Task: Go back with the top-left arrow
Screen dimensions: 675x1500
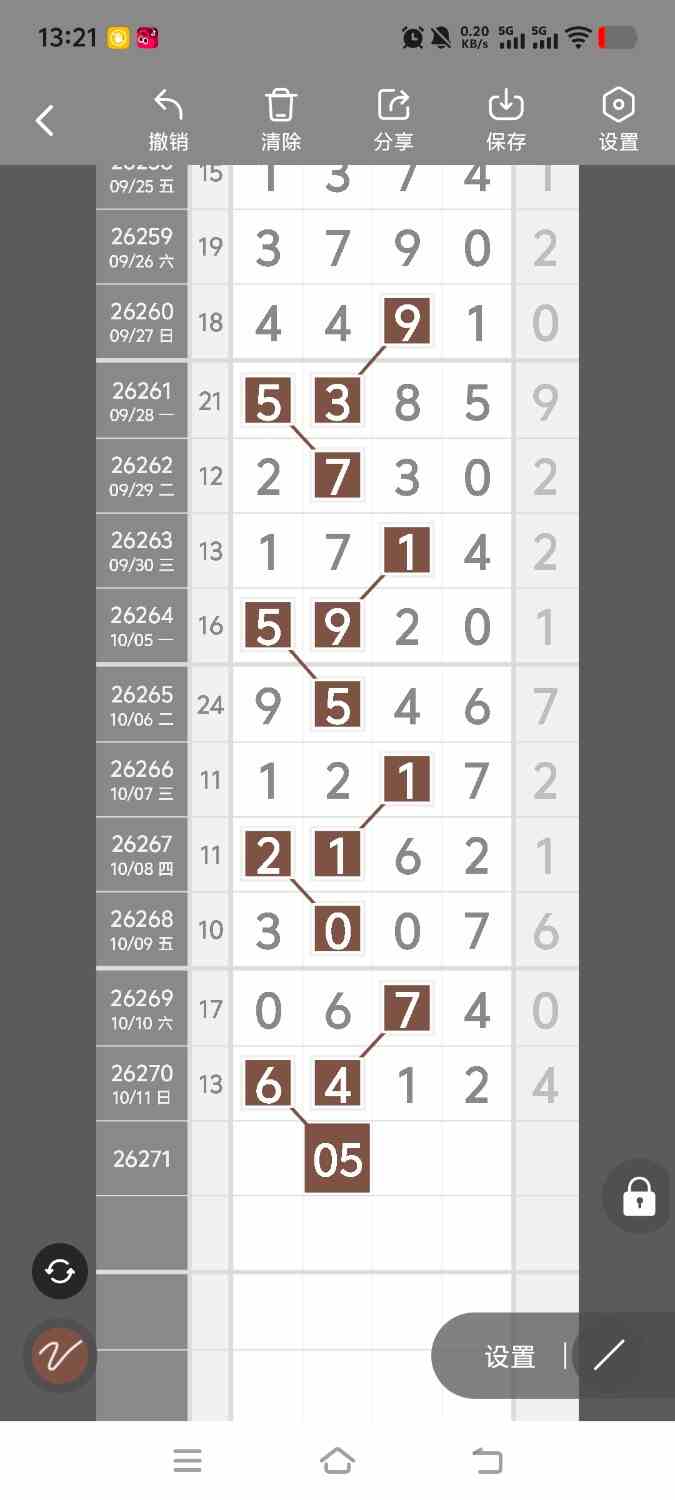Action: (45, 121)
